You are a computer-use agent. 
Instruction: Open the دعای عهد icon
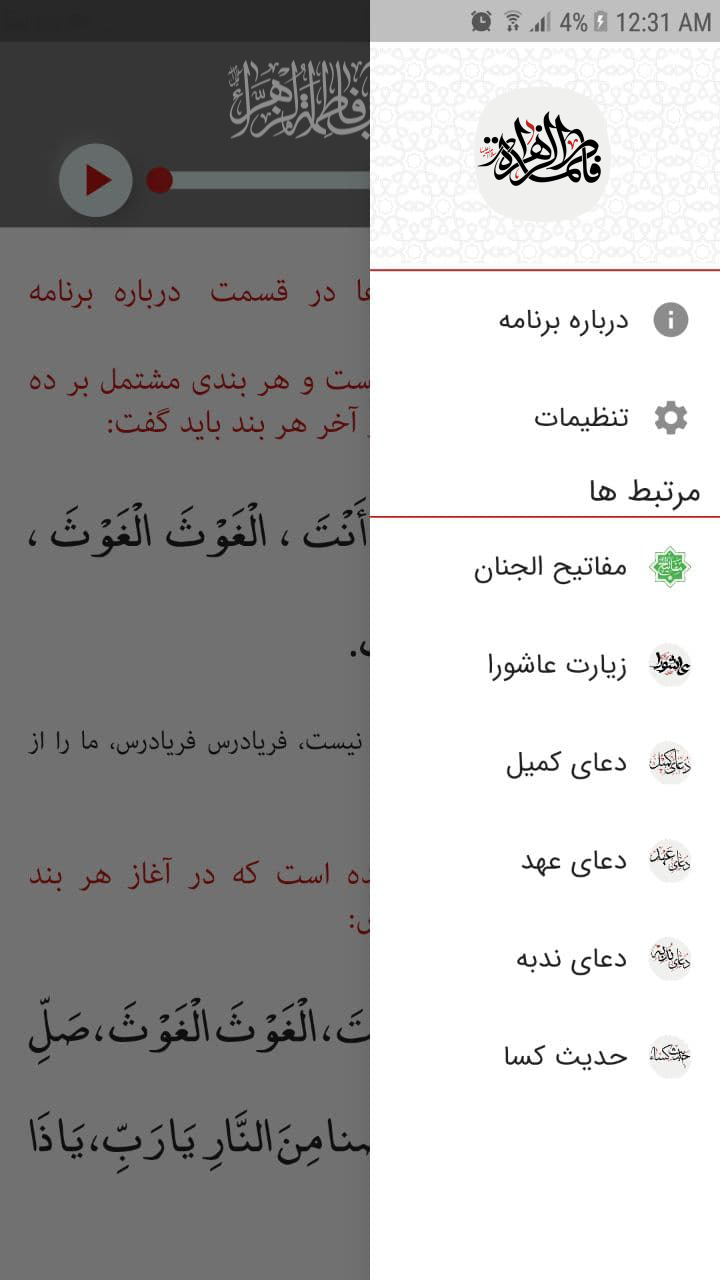tap(668, 859)
